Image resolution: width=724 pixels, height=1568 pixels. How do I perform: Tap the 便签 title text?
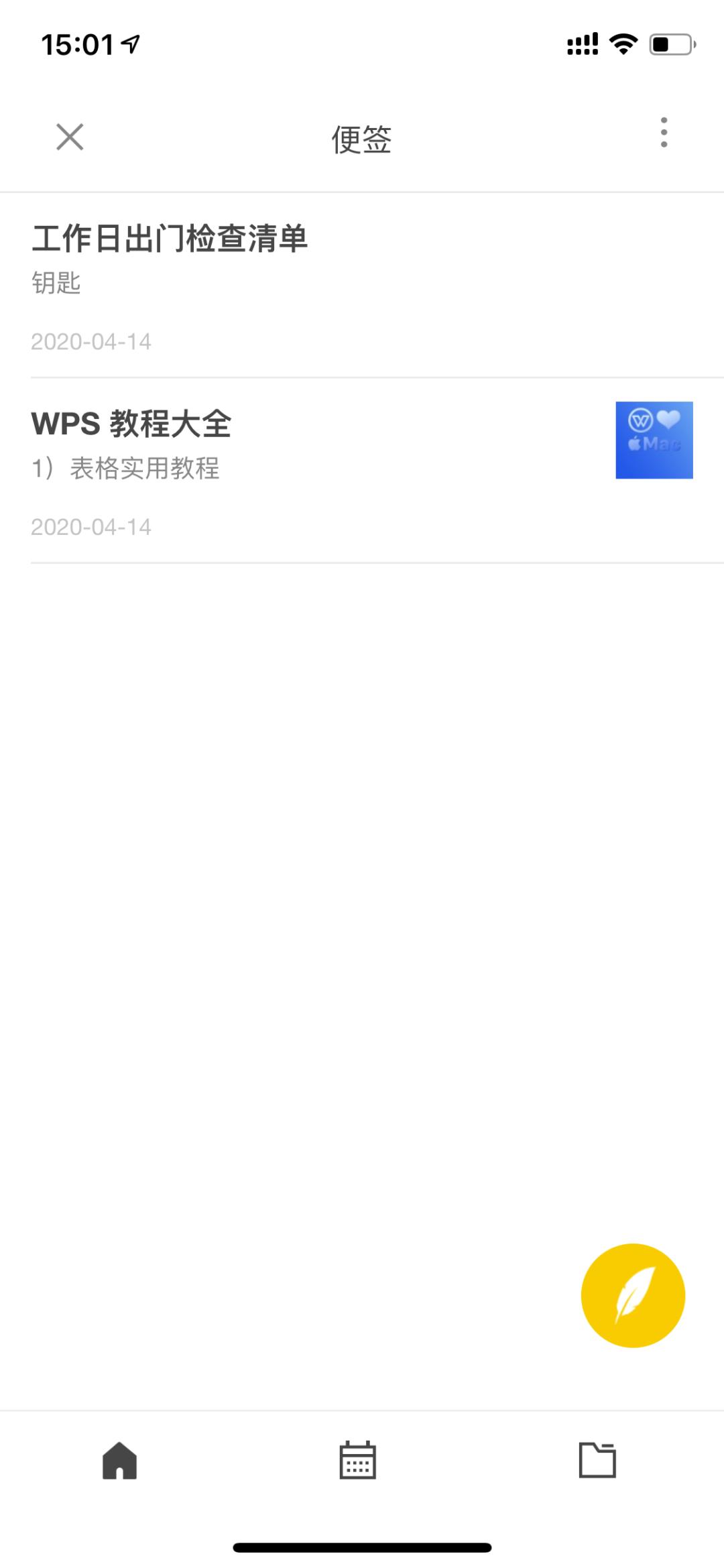(x=361, y=137)
